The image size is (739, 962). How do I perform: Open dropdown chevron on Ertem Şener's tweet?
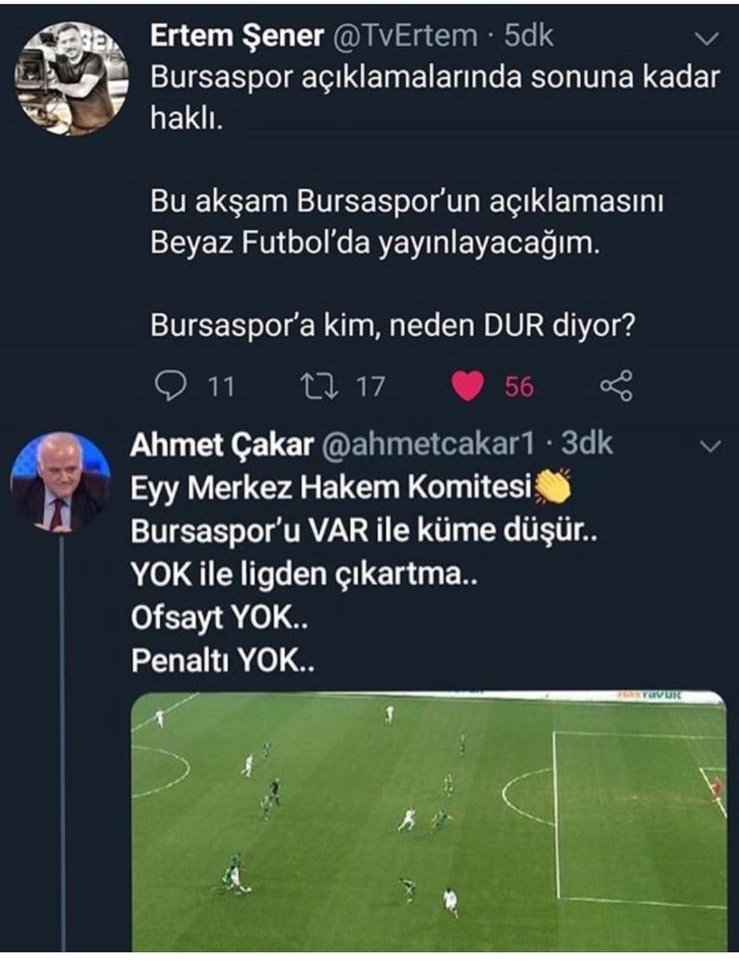[x=706, y=40]
